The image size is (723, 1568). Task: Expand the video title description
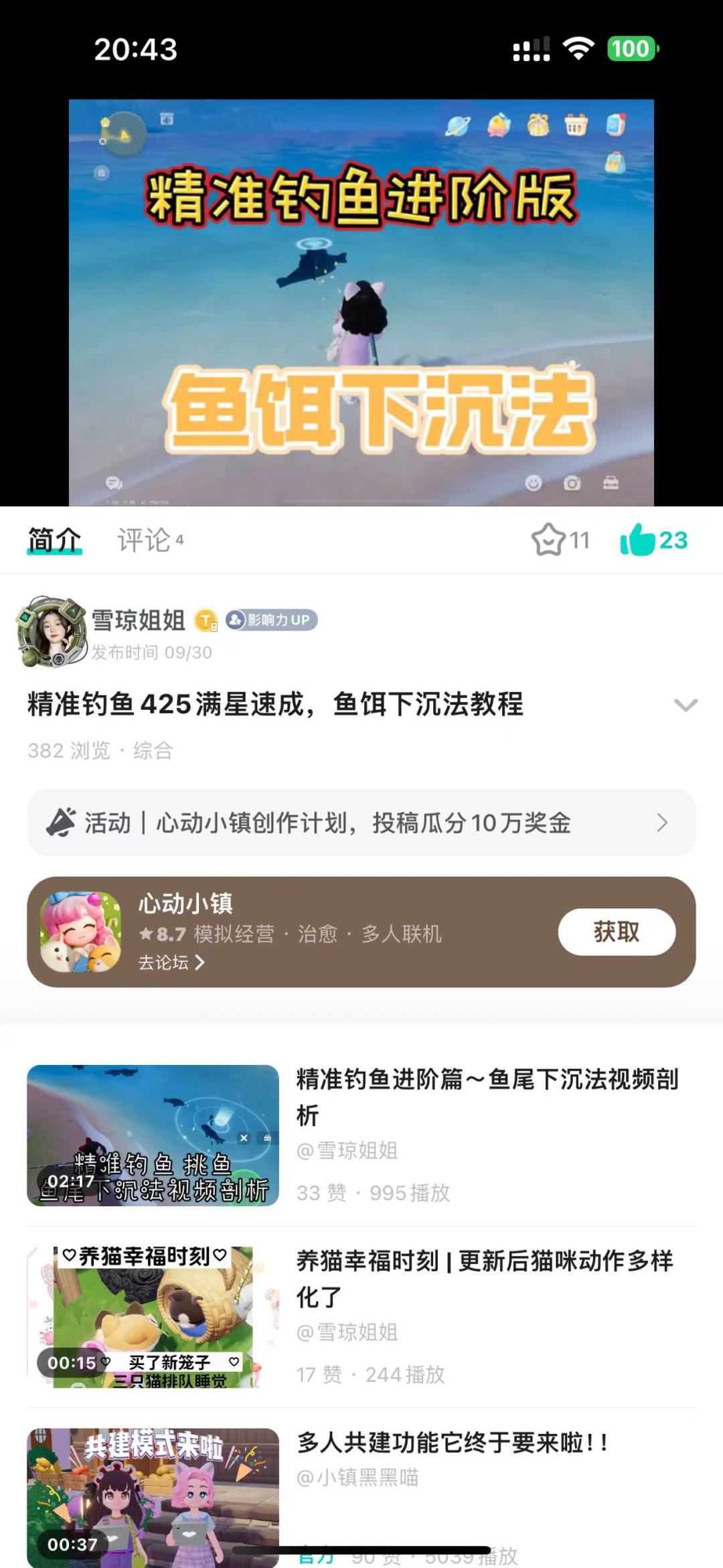(x=684, y=706)
